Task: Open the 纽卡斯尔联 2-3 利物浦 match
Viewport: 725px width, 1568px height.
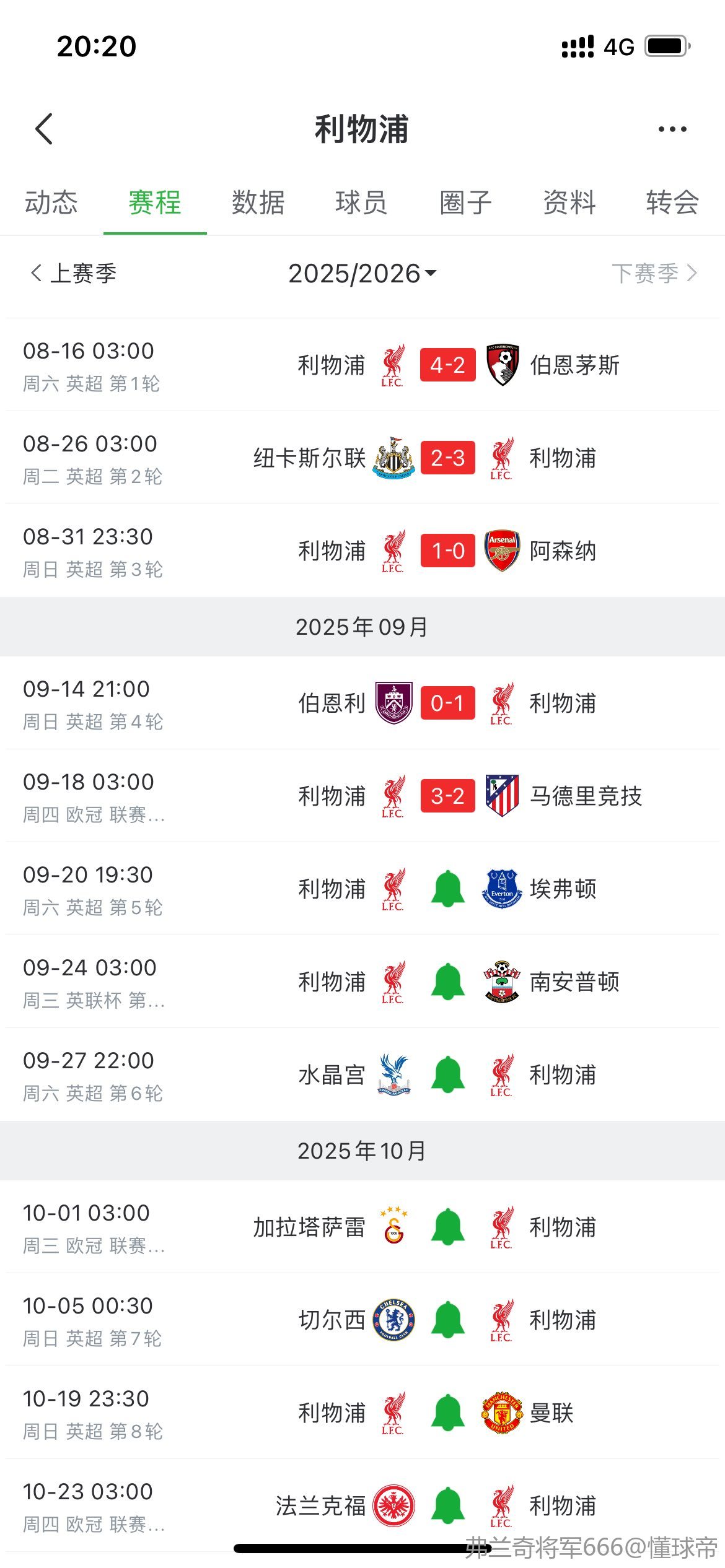Action: click(x=362, y=458)
